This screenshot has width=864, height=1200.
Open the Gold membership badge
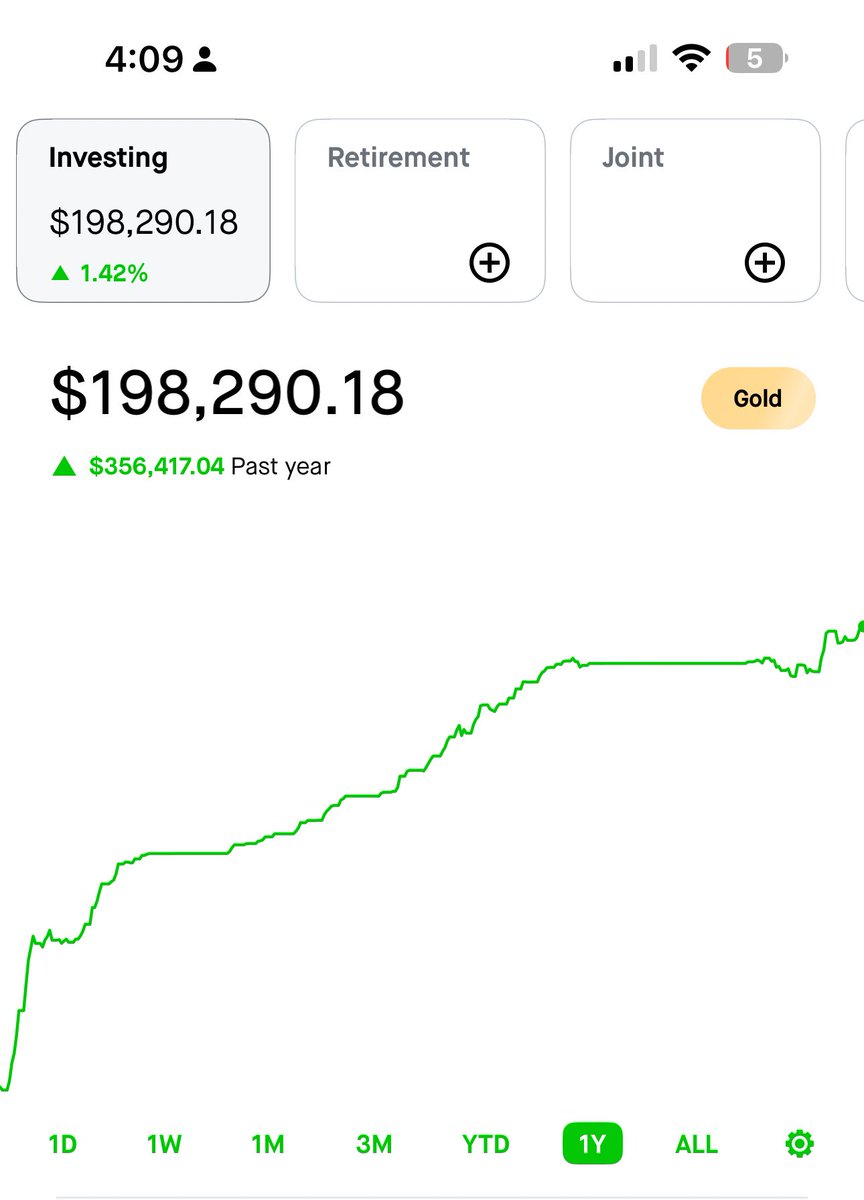click(x=758, y=398)
